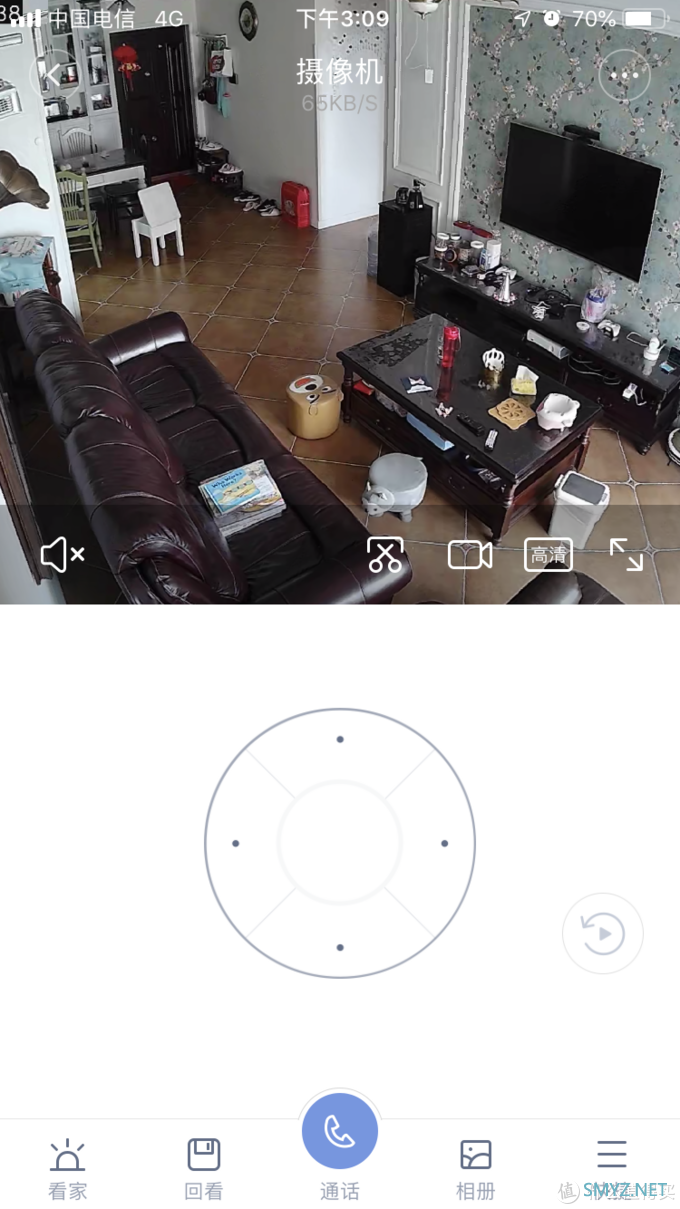Take a screenshot of the live feed
The width and height of the screenshot is (680, 1209).
385,554
